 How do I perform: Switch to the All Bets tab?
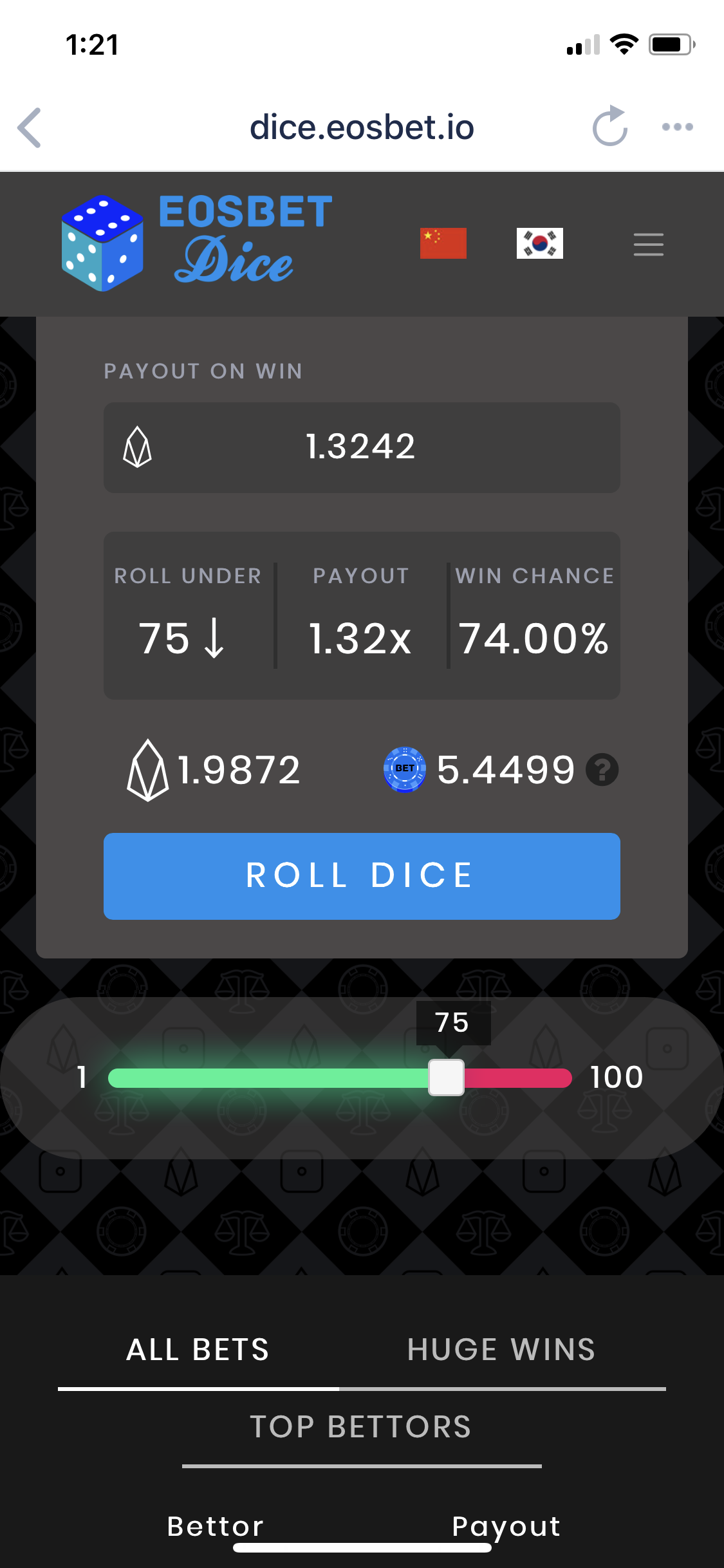[198, 1349]
